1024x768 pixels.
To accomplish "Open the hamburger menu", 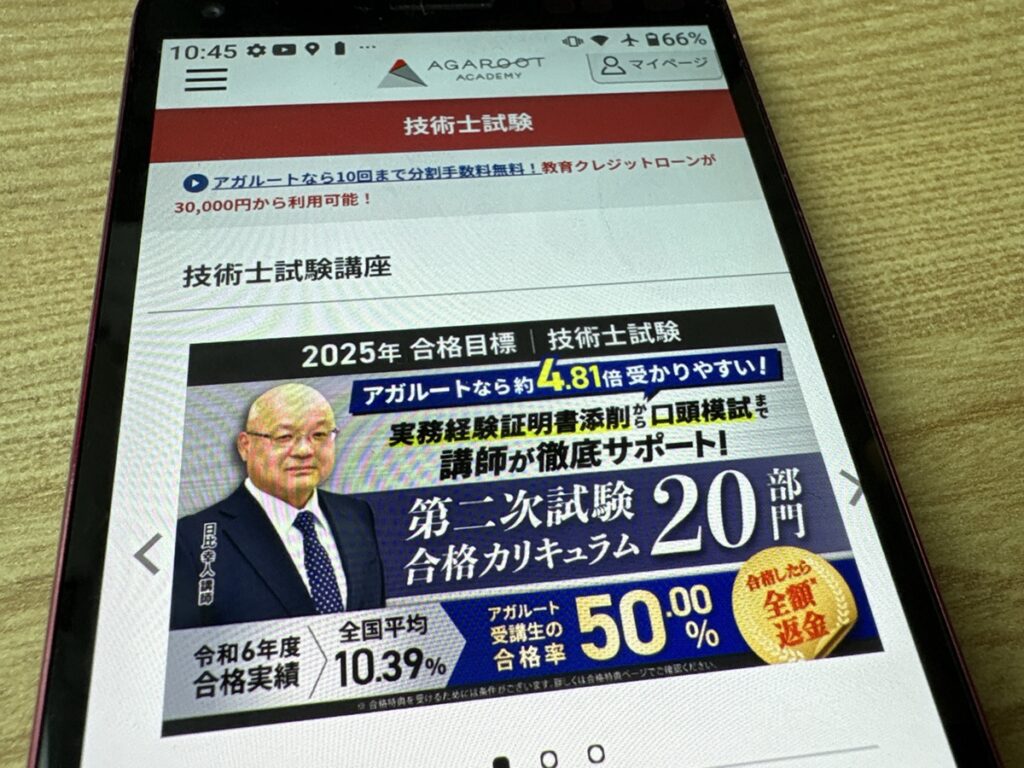I will [x=206, y=78].
